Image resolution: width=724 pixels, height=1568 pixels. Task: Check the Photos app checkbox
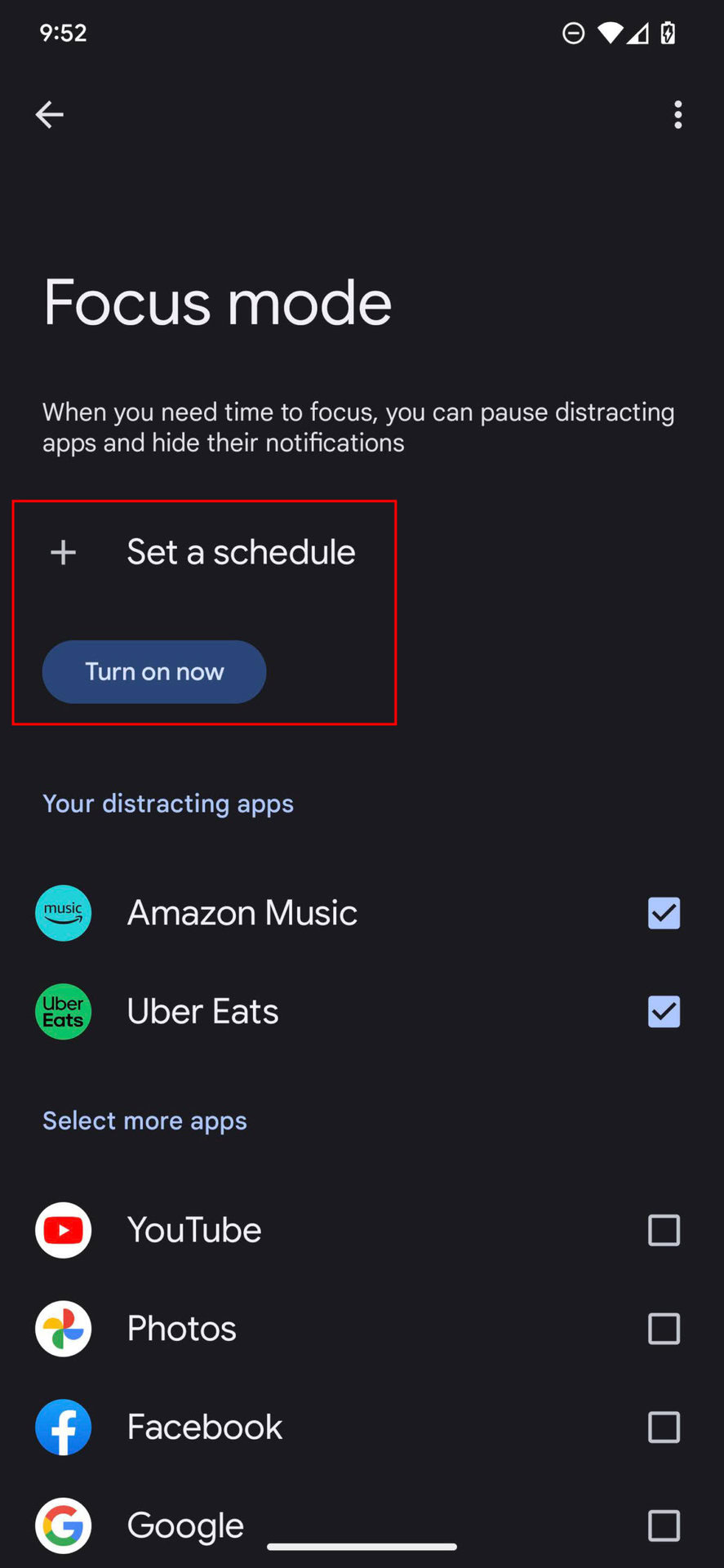pyautogui.click(x=664, y=1329)
